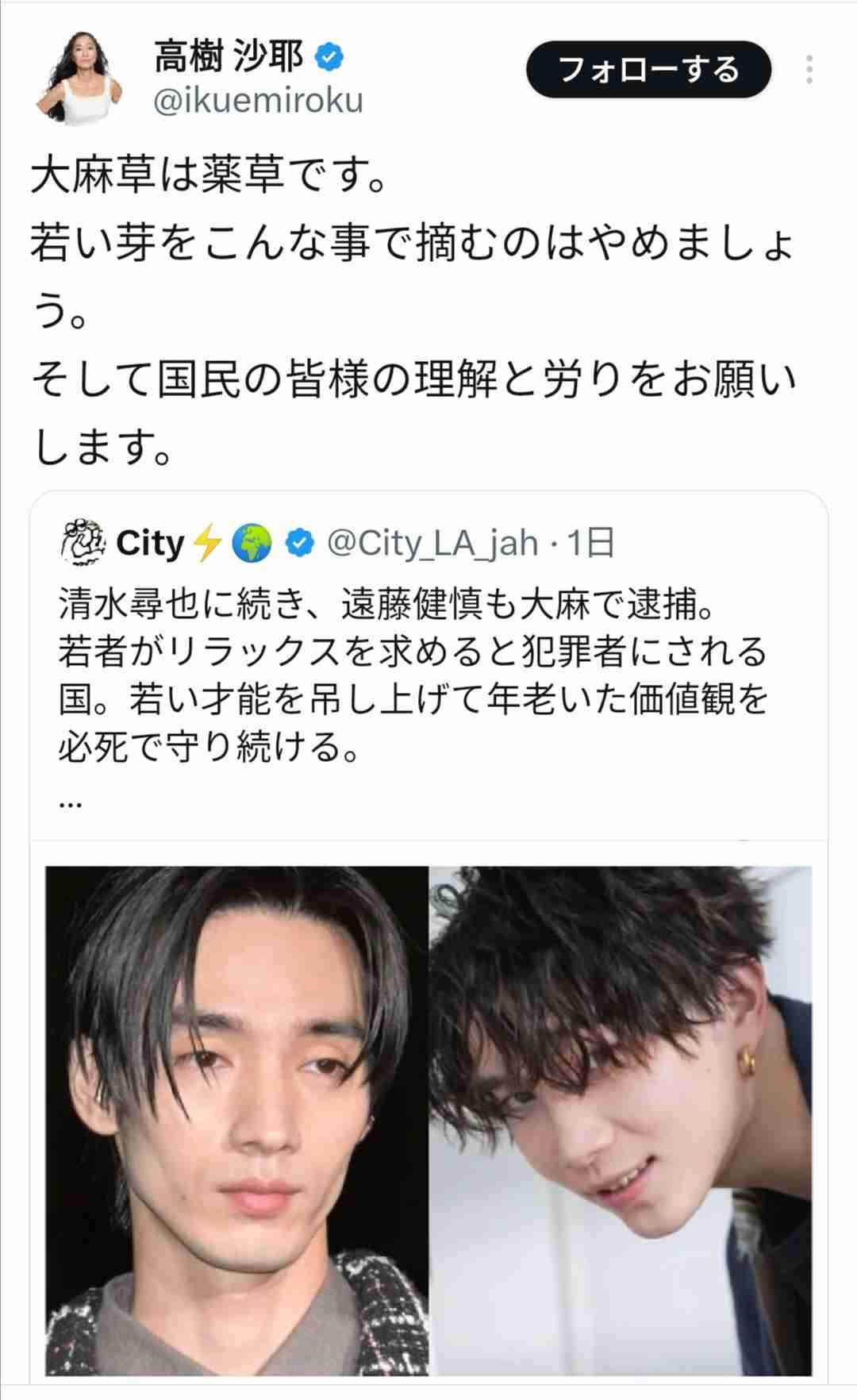
Task: Enlarge the right photo with gold earring
Action: point(621,1121)
